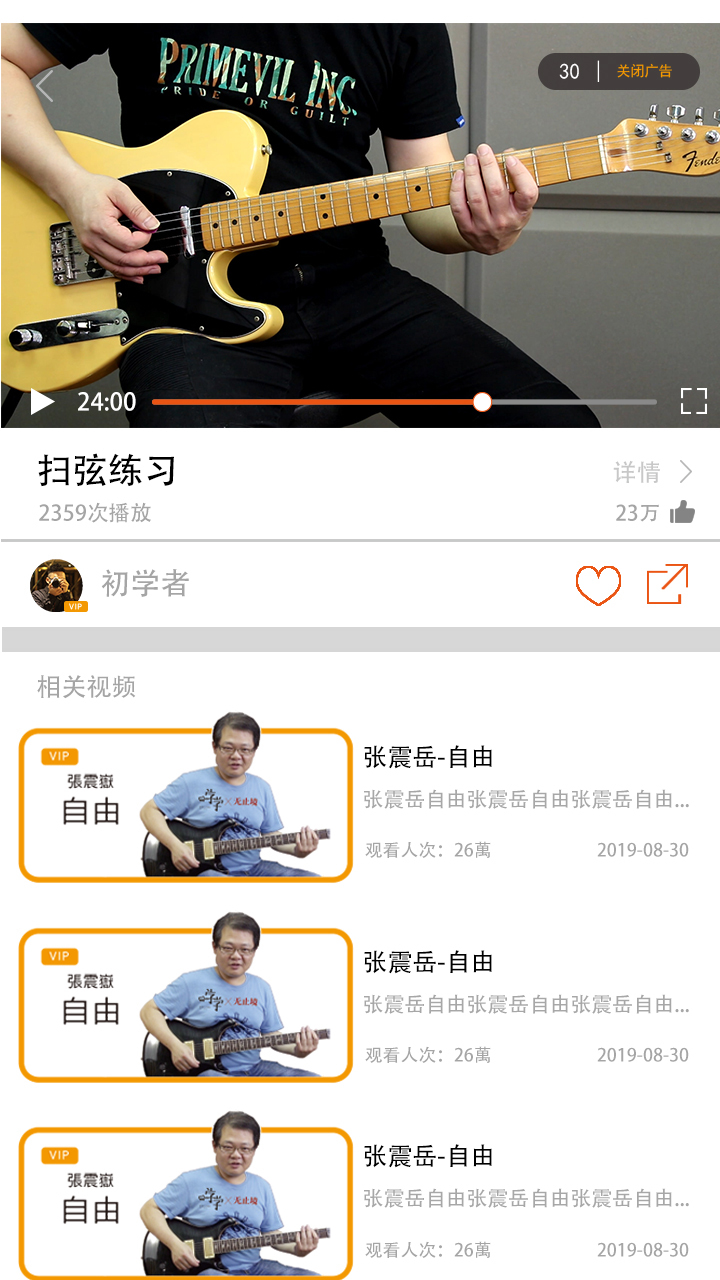The width and height of the screenshot is (720, 1280).
Task: Go back using the arrow on the video
Action: [44, 87]
